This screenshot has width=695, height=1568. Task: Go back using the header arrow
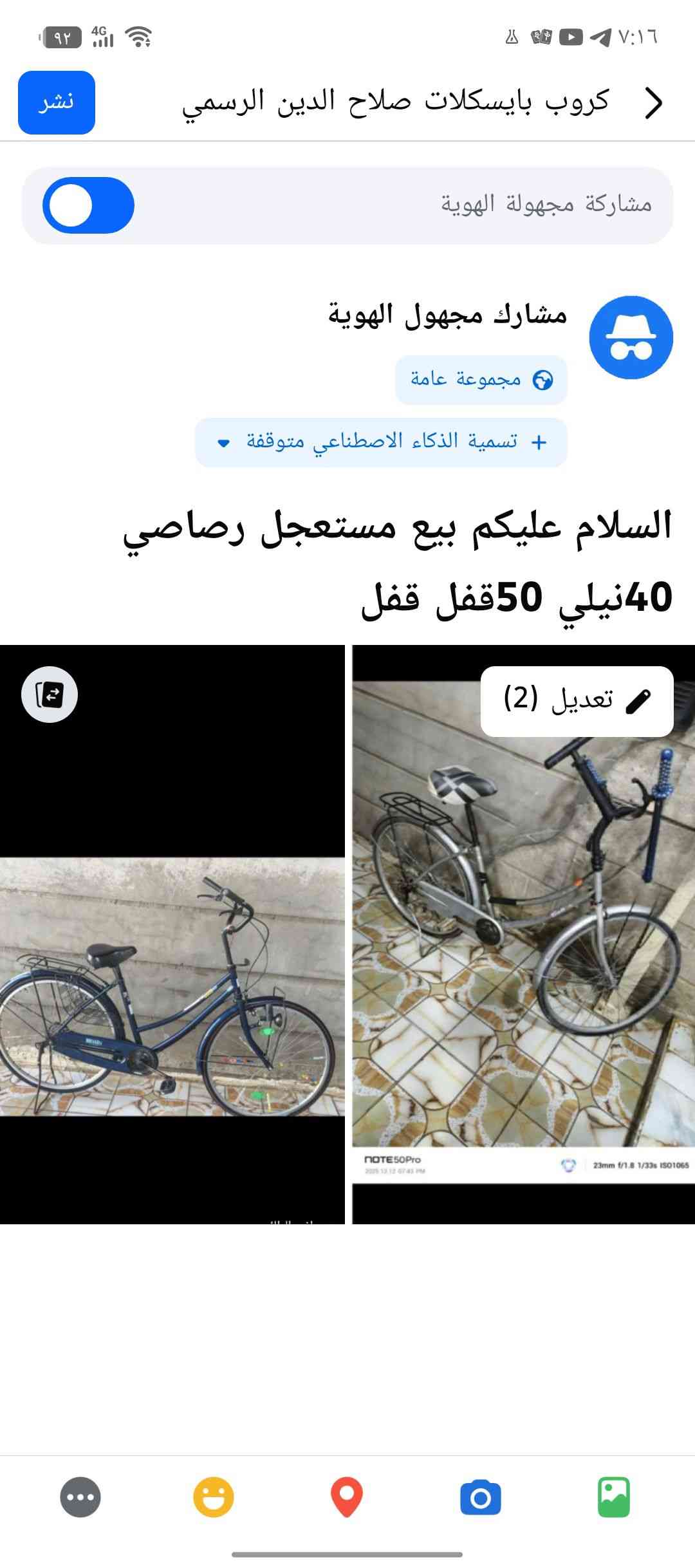point(653,103)
